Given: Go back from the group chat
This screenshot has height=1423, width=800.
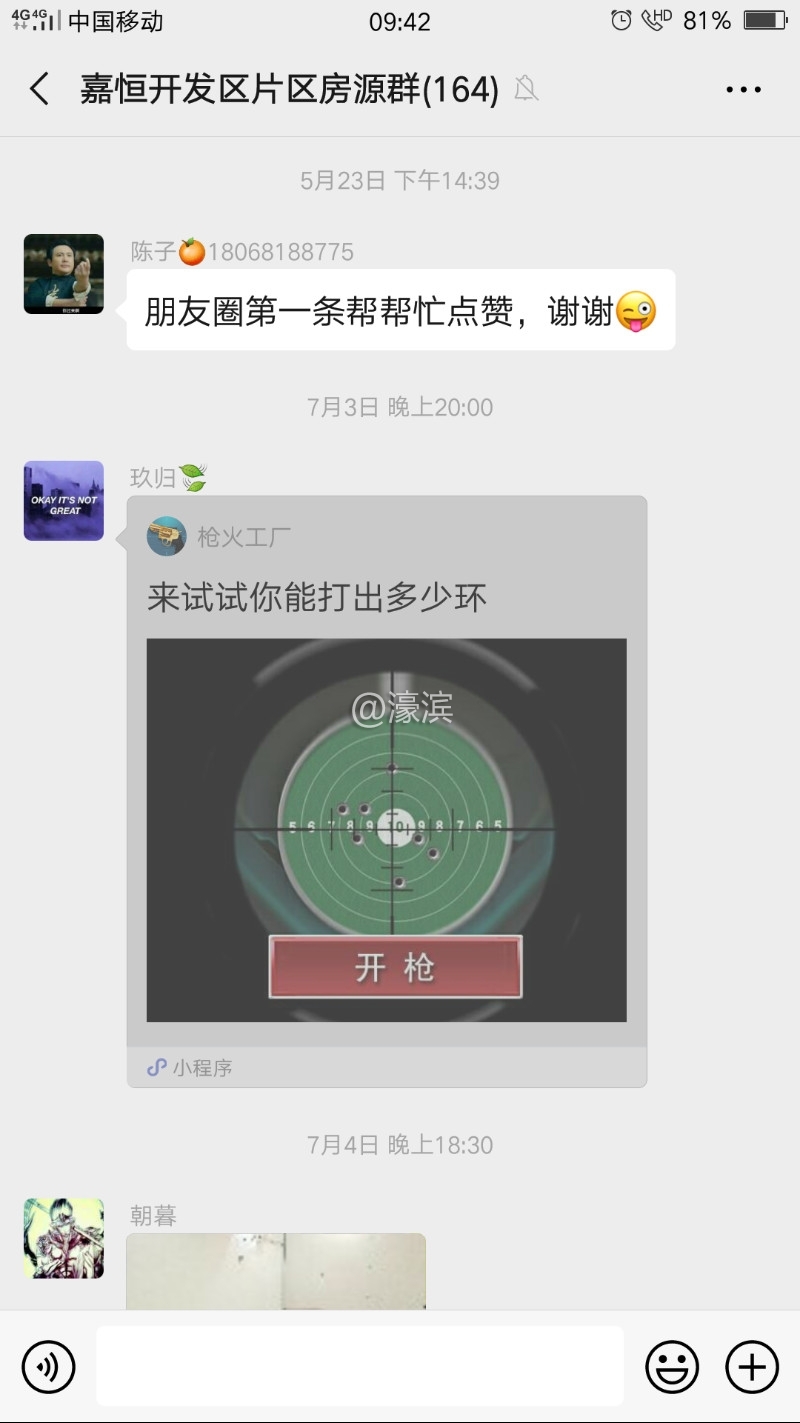Looking at the screenshot, I should 39,90.
